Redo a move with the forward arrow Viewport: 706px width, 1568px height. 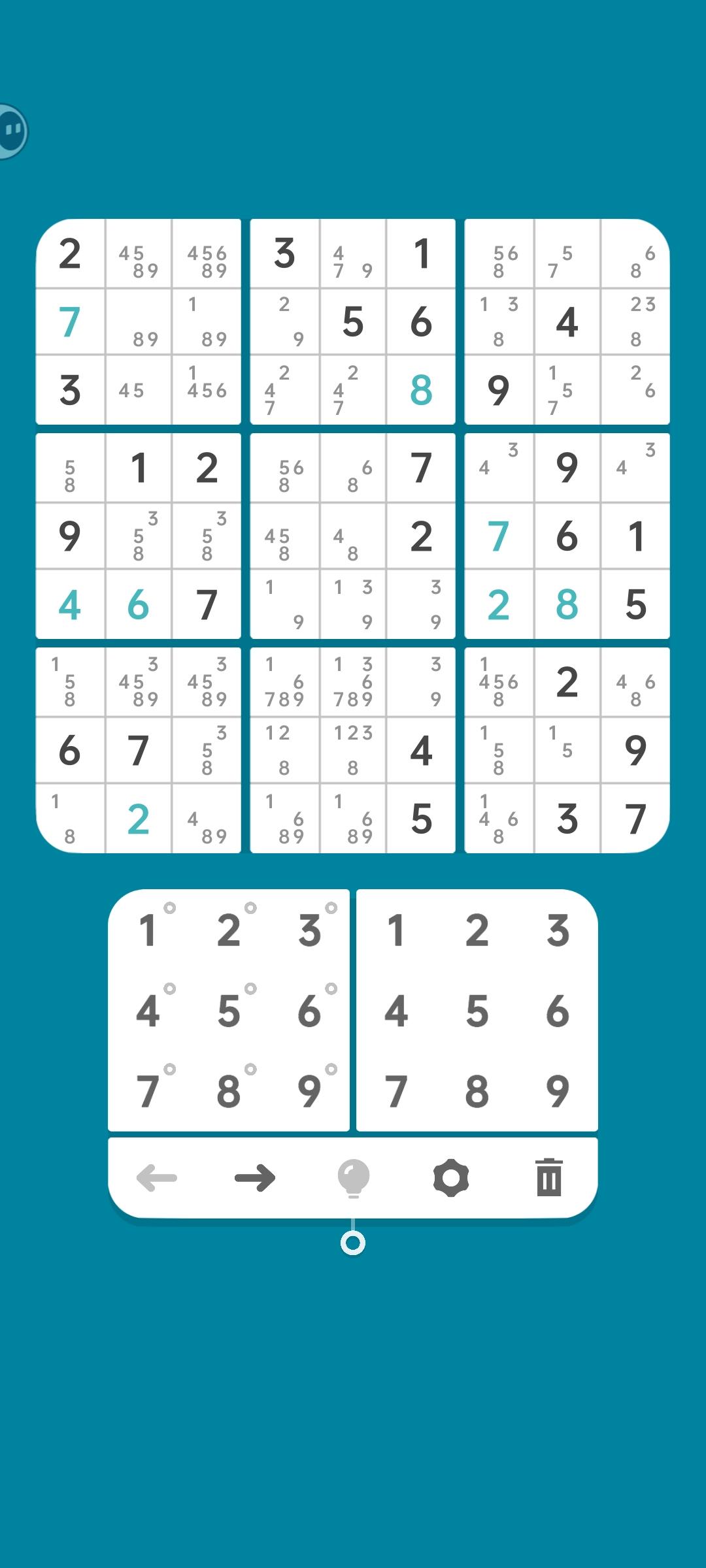(x=256, y=1176)
